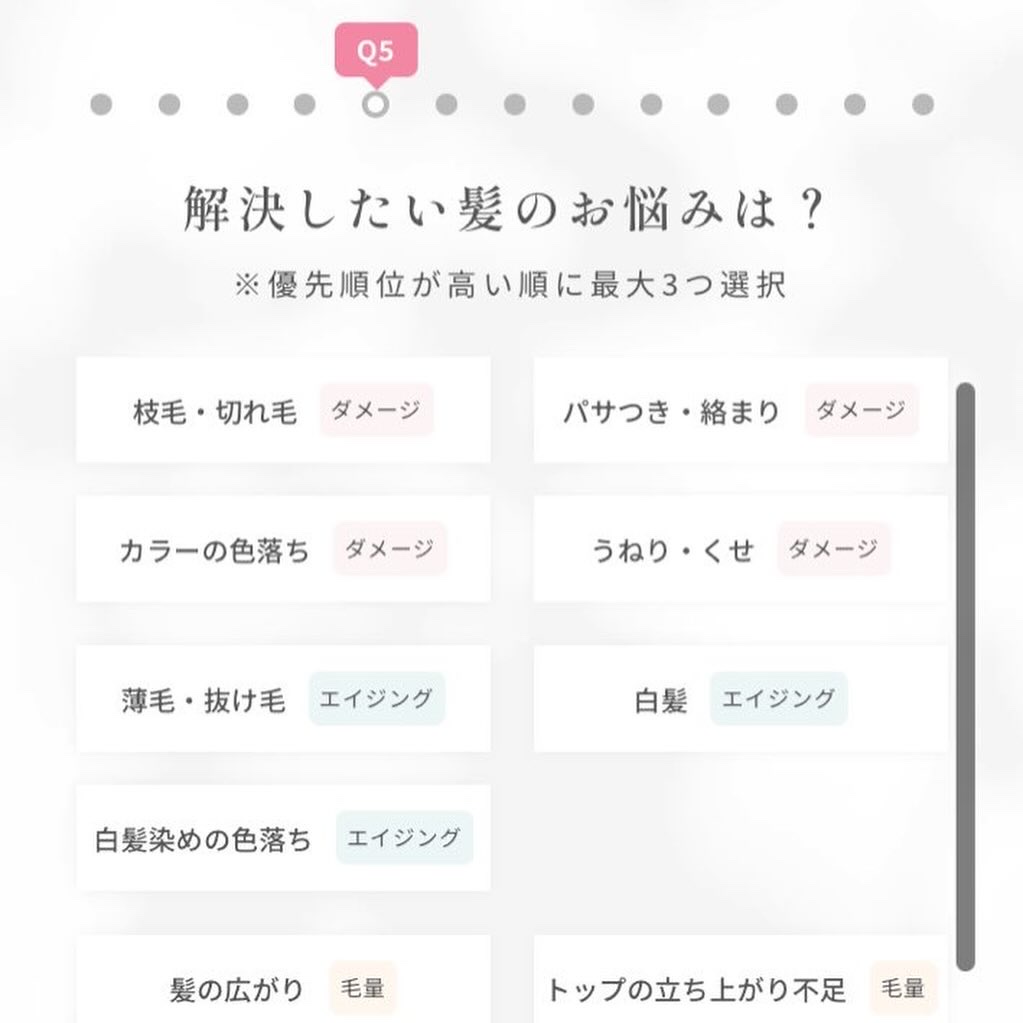Choose パサつき・絡まり as a hair concern

point(741,410)
